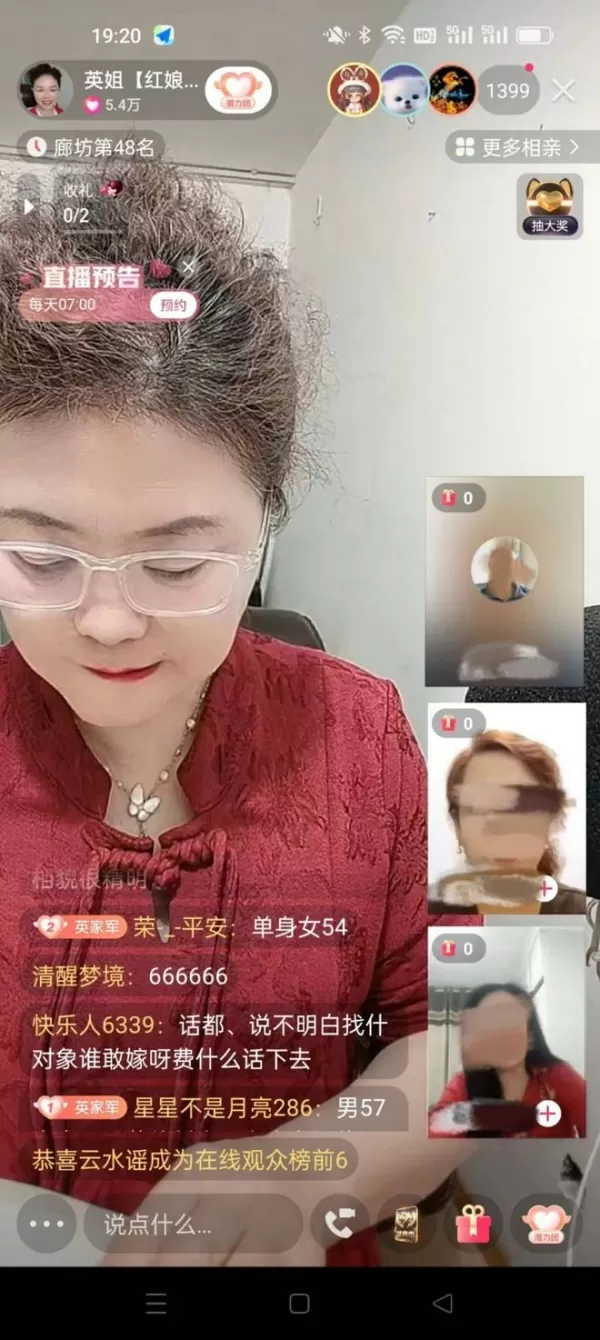Open the 1399 online viewers list
Image resolution: width=600 pixels, height=1340 pixels.
coord(507,91)
